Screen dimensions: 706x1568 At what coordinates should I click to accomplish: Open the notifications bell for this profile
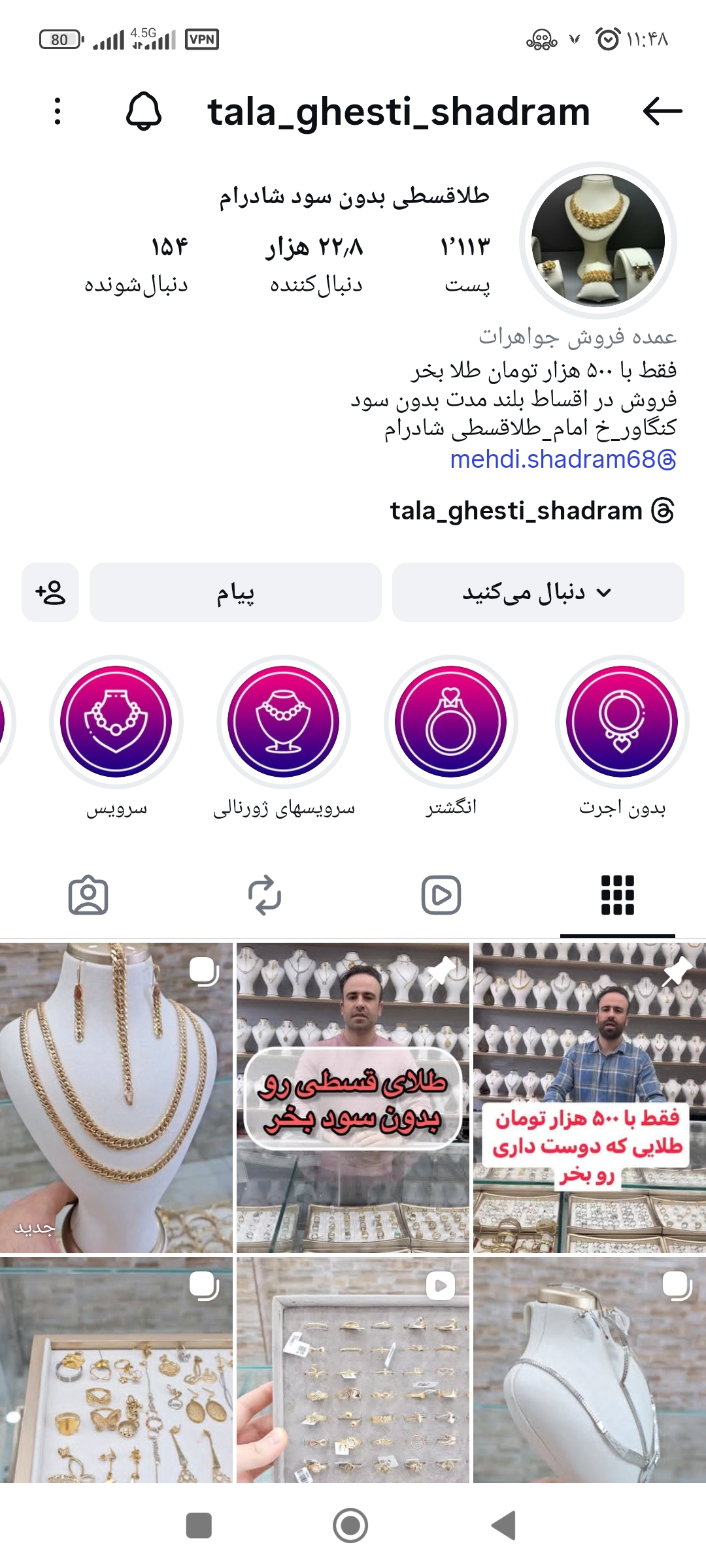point(143,111)
